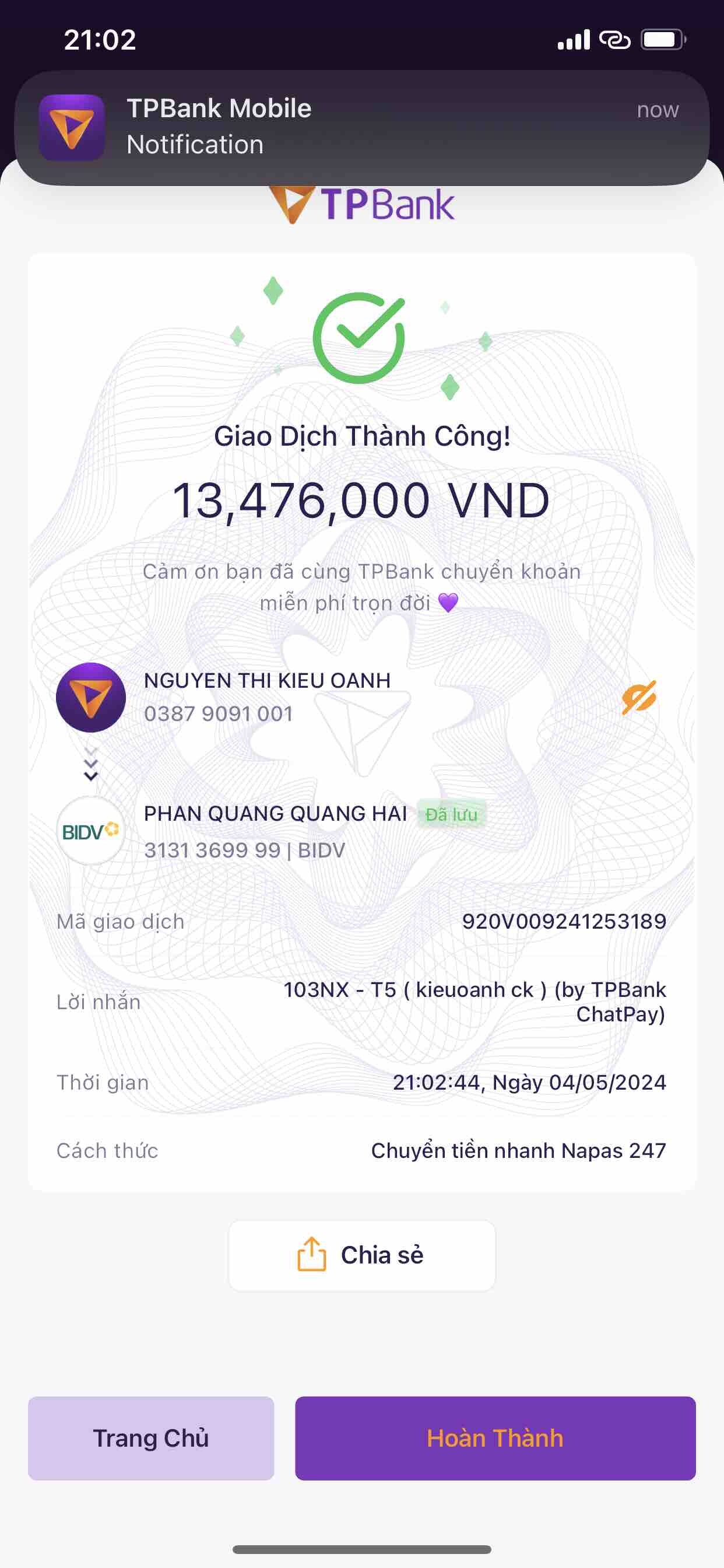Tap Hoàn Thành to finish
Viewport: 724px width, 1568px height.
pos(495,1438)
